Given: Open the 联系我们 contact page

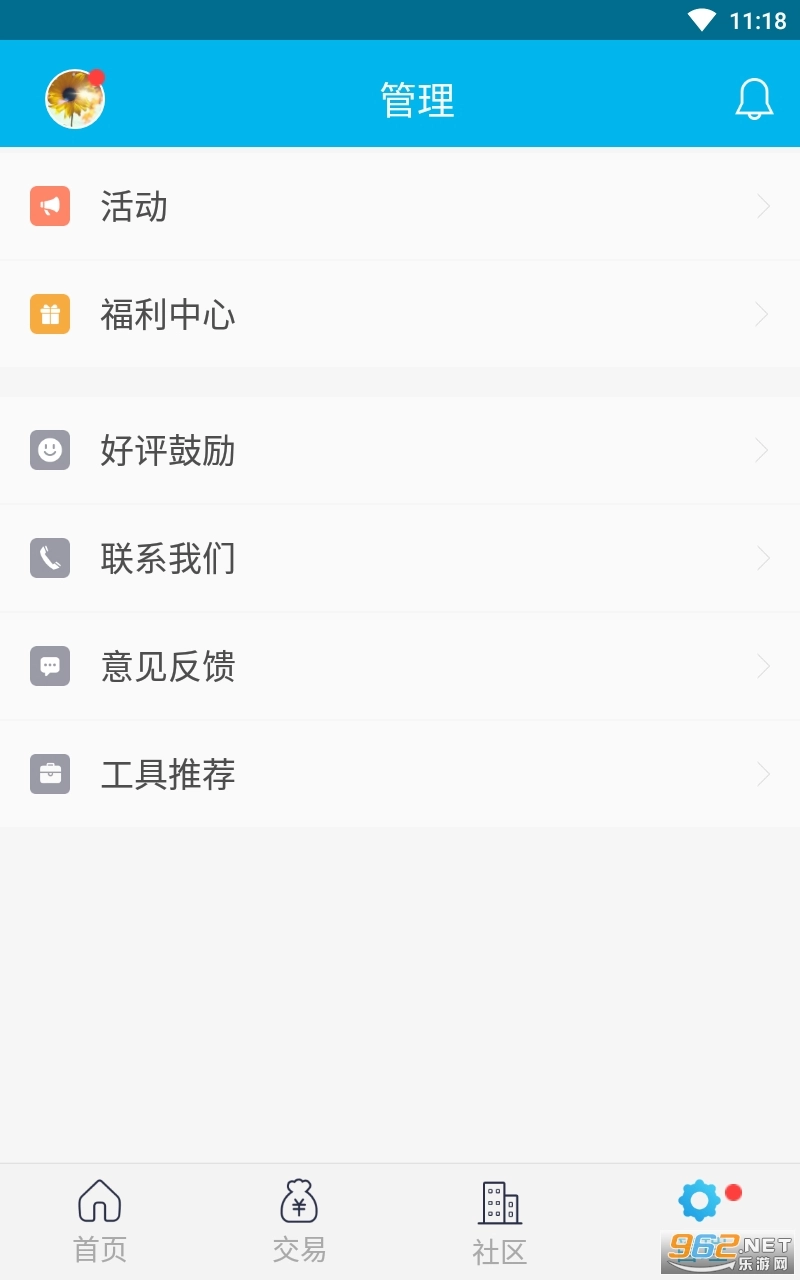Looking at the screenshot, I should tap(400, 558).
